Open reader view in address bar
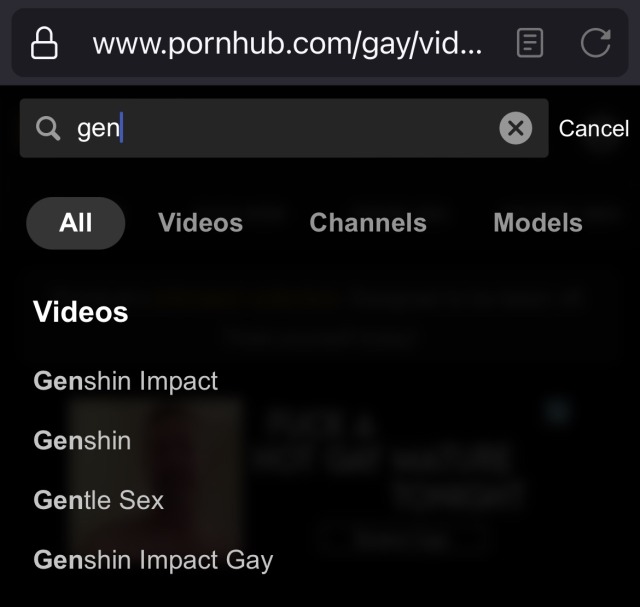Screen dimensions: 640x607 (530, 43)
